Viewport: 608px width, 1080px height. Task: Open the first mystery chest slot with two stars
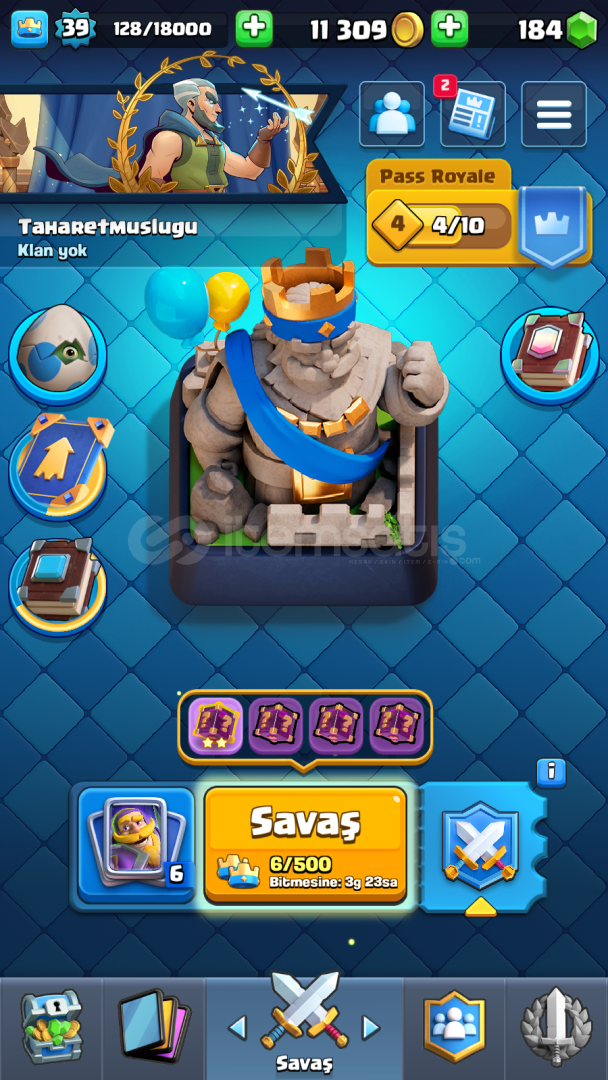coord(215,725)
